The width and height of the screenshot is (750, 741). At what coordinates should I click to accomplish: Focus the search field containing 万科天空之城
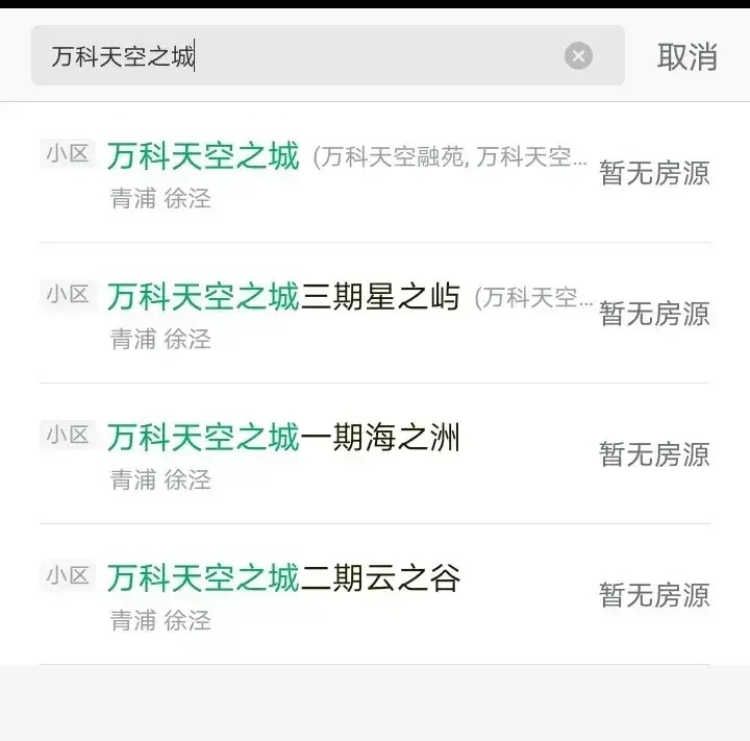[300, 56]
